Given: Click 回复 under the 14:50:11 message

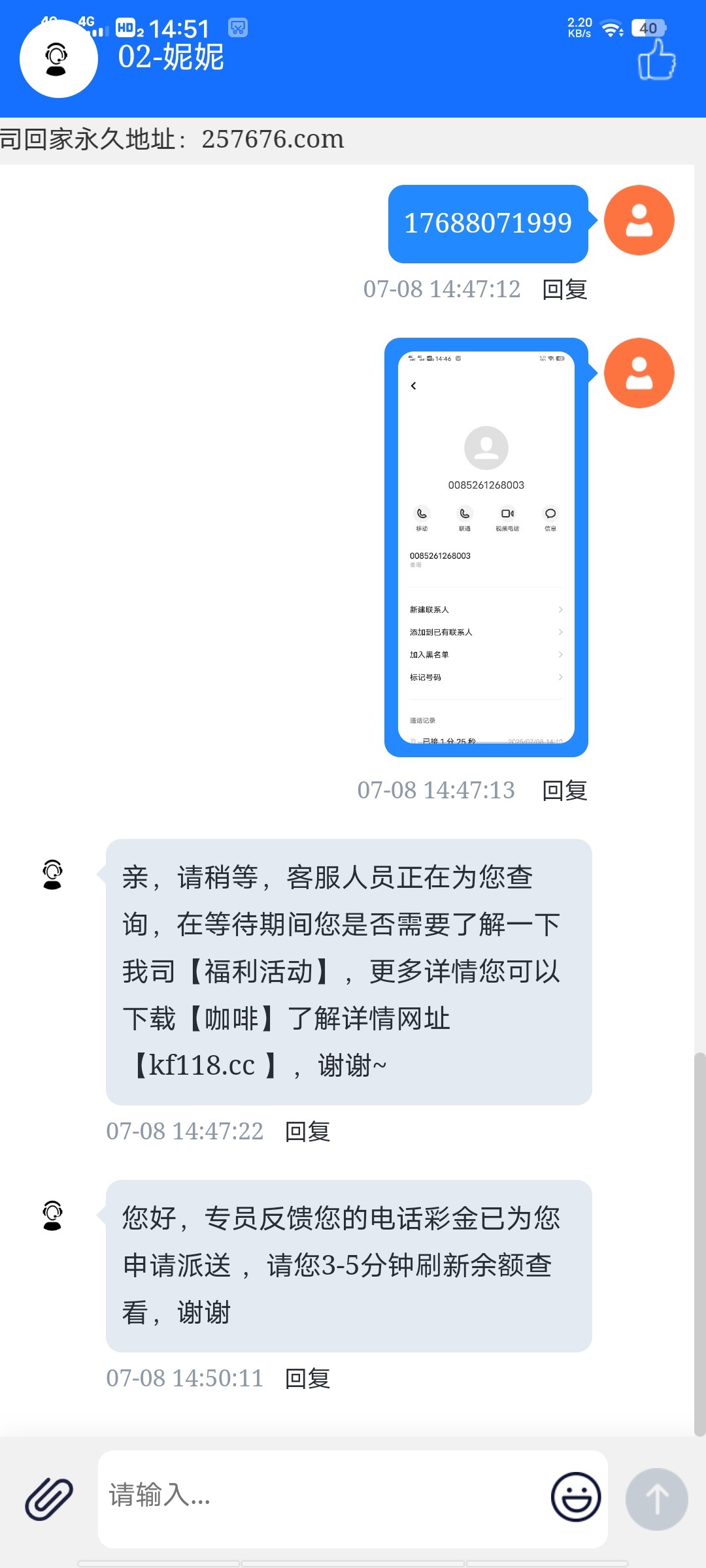Looking at the screenshot, I should [x=307, y=1380].
